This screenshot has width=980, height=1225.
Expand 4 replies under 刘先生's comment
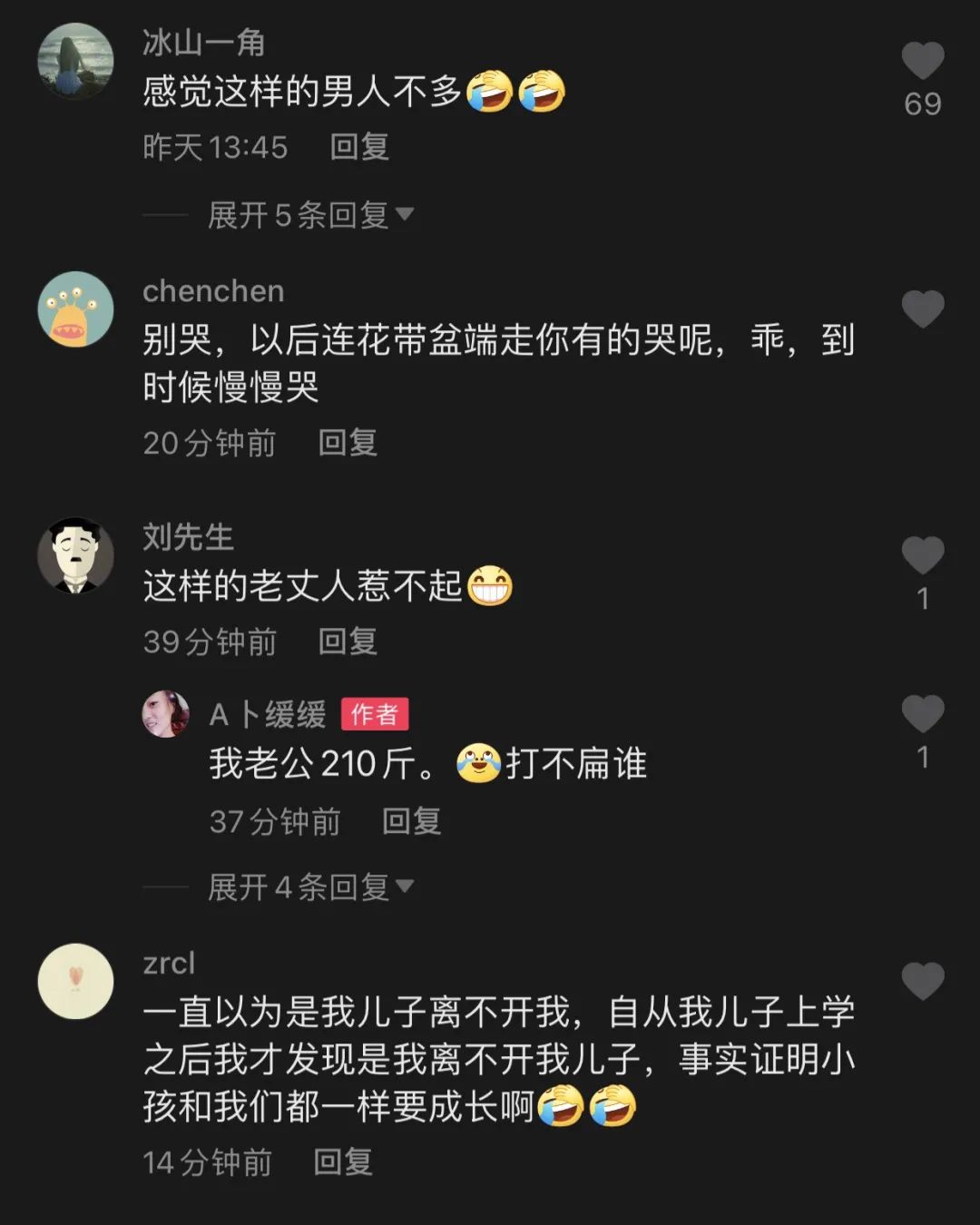pos(310,887)
